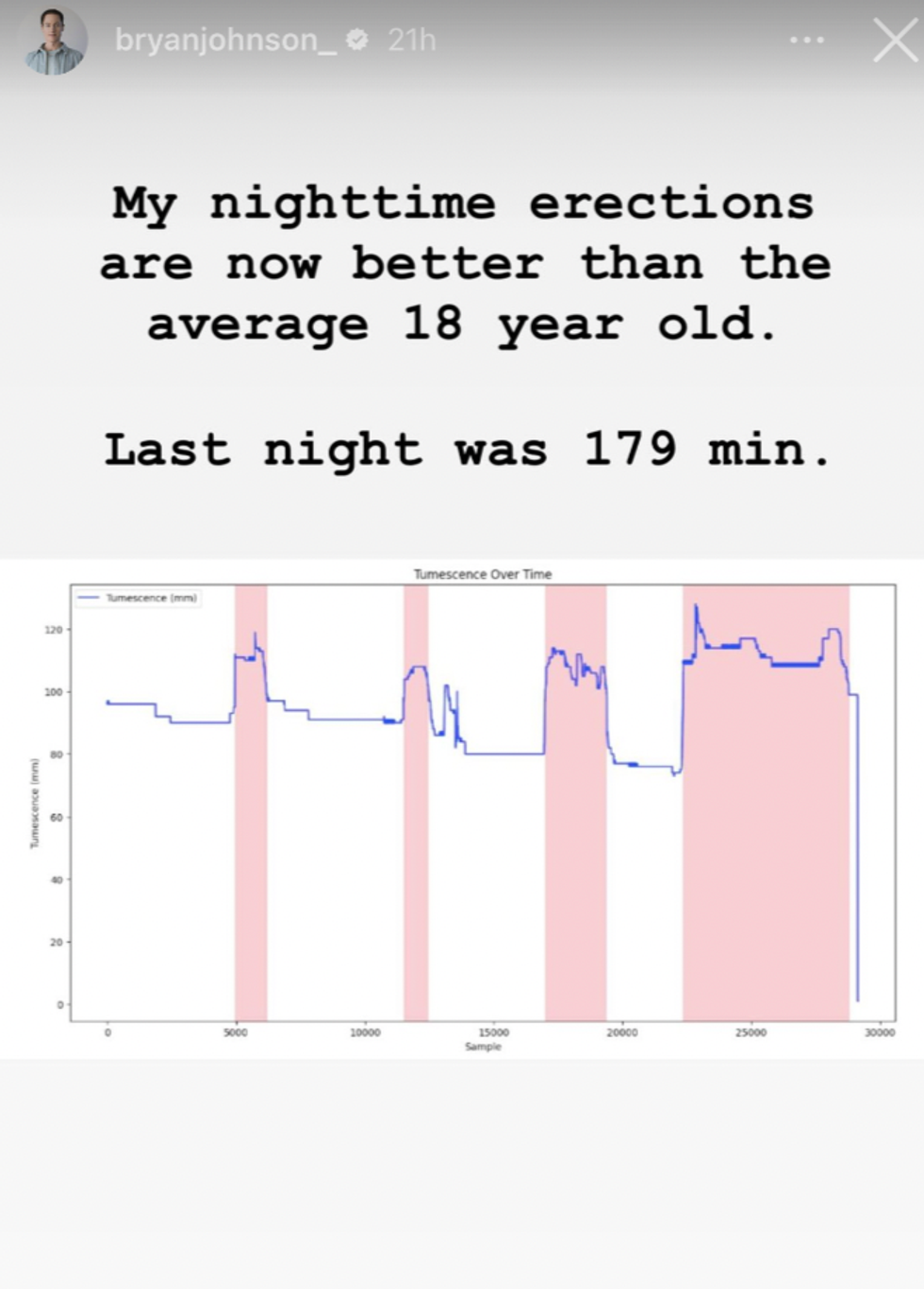Screen dimensions: 924x1289
Task: Open the three-dot story options menu
Action: [807, 41]
